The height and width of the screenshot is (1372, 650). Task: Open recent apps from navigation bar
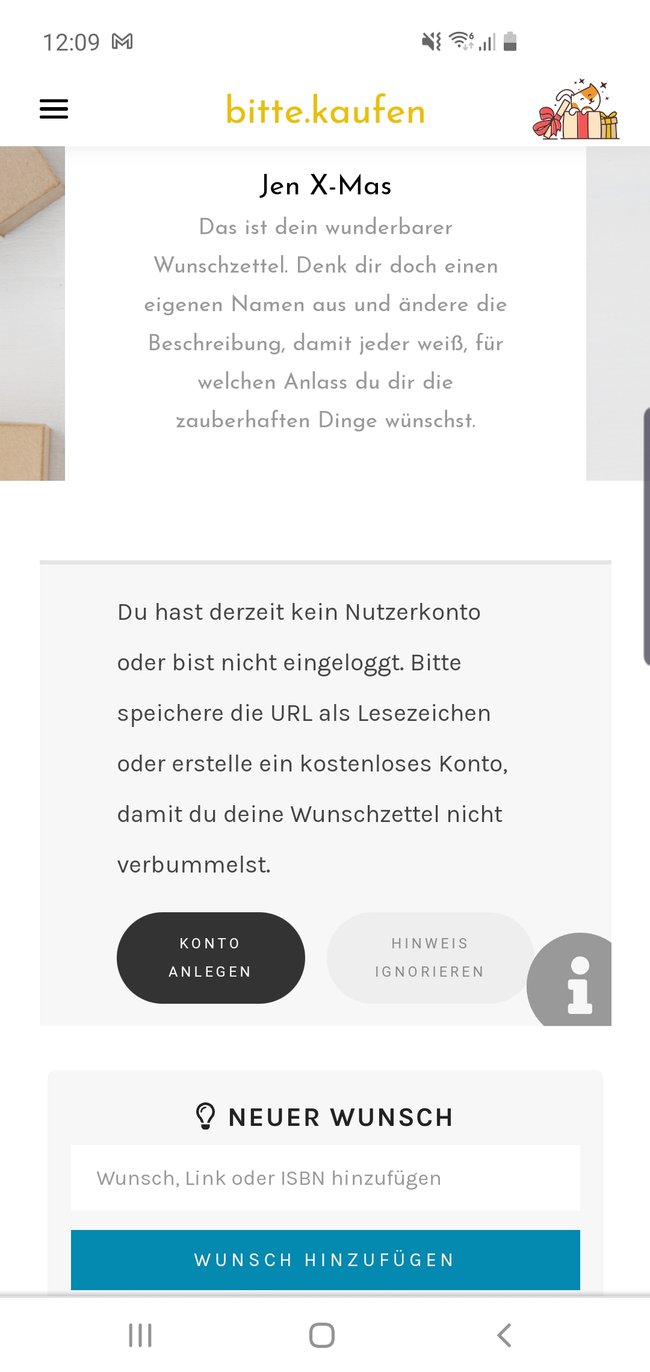(140, 1334)
